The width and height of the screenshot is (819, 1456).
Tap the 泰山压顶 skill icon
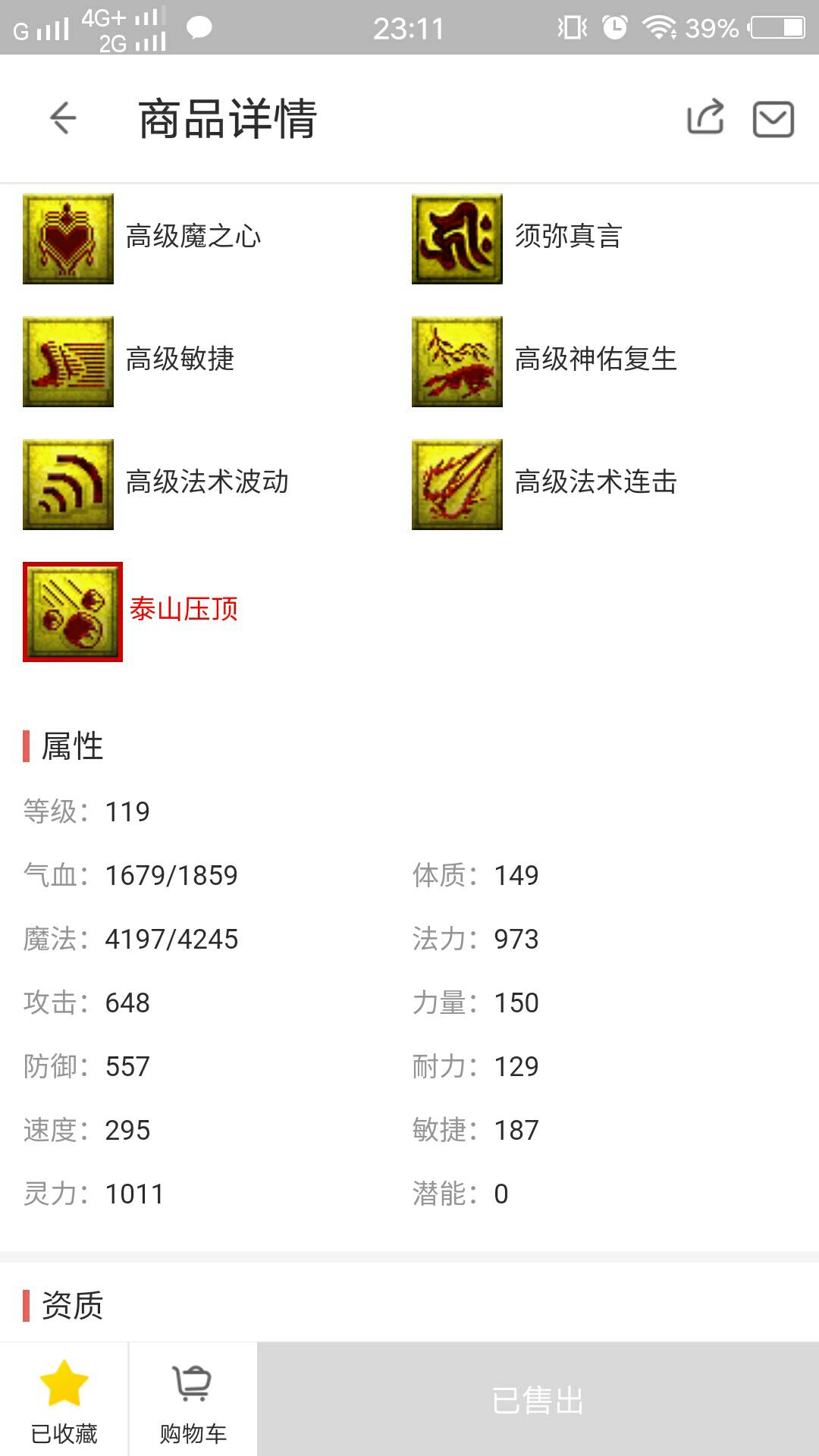pos(73,612)
